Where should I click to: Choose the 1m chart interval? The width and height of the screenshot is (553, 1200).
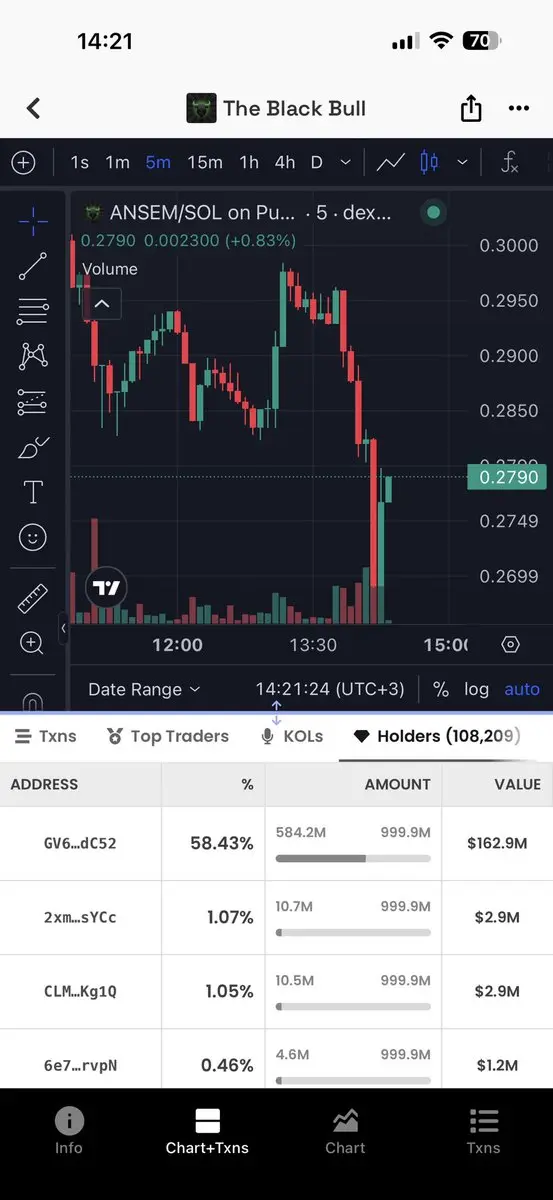coord(118,162)
